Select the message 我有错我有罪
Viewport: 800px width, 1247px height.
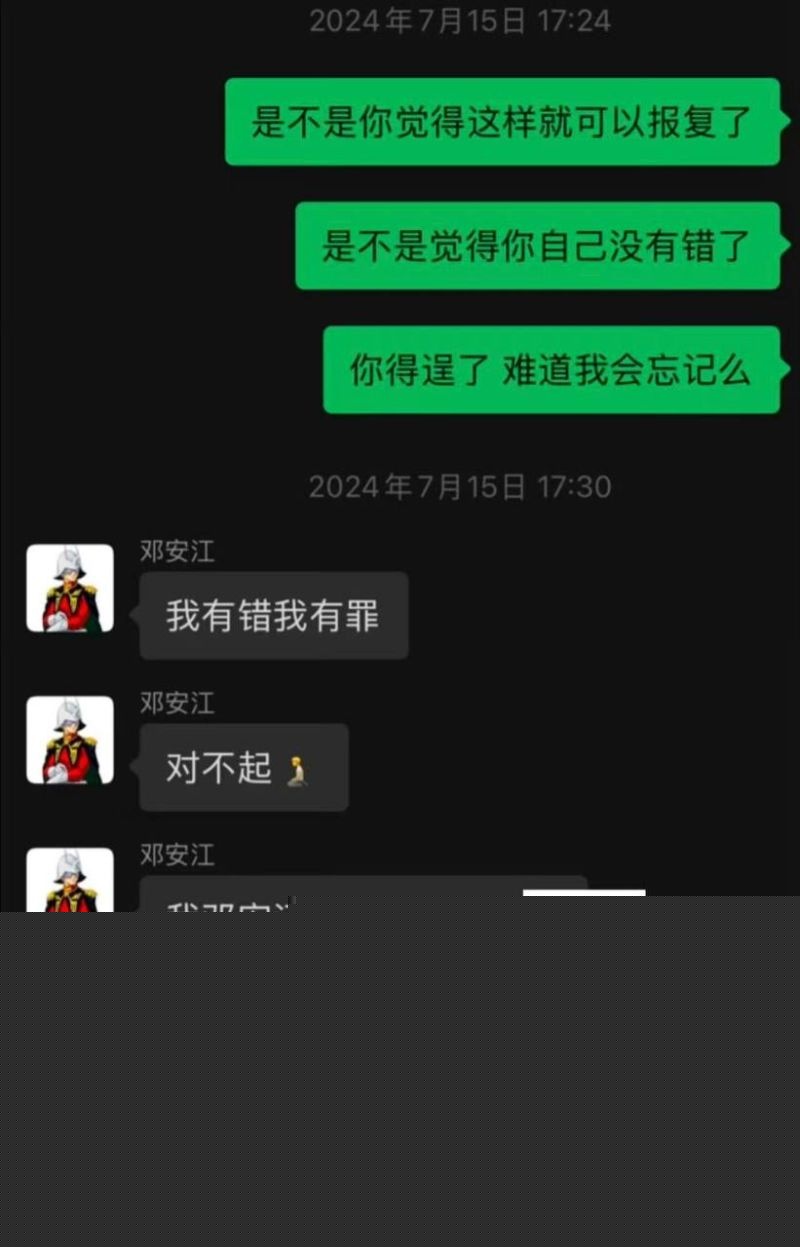273,616
